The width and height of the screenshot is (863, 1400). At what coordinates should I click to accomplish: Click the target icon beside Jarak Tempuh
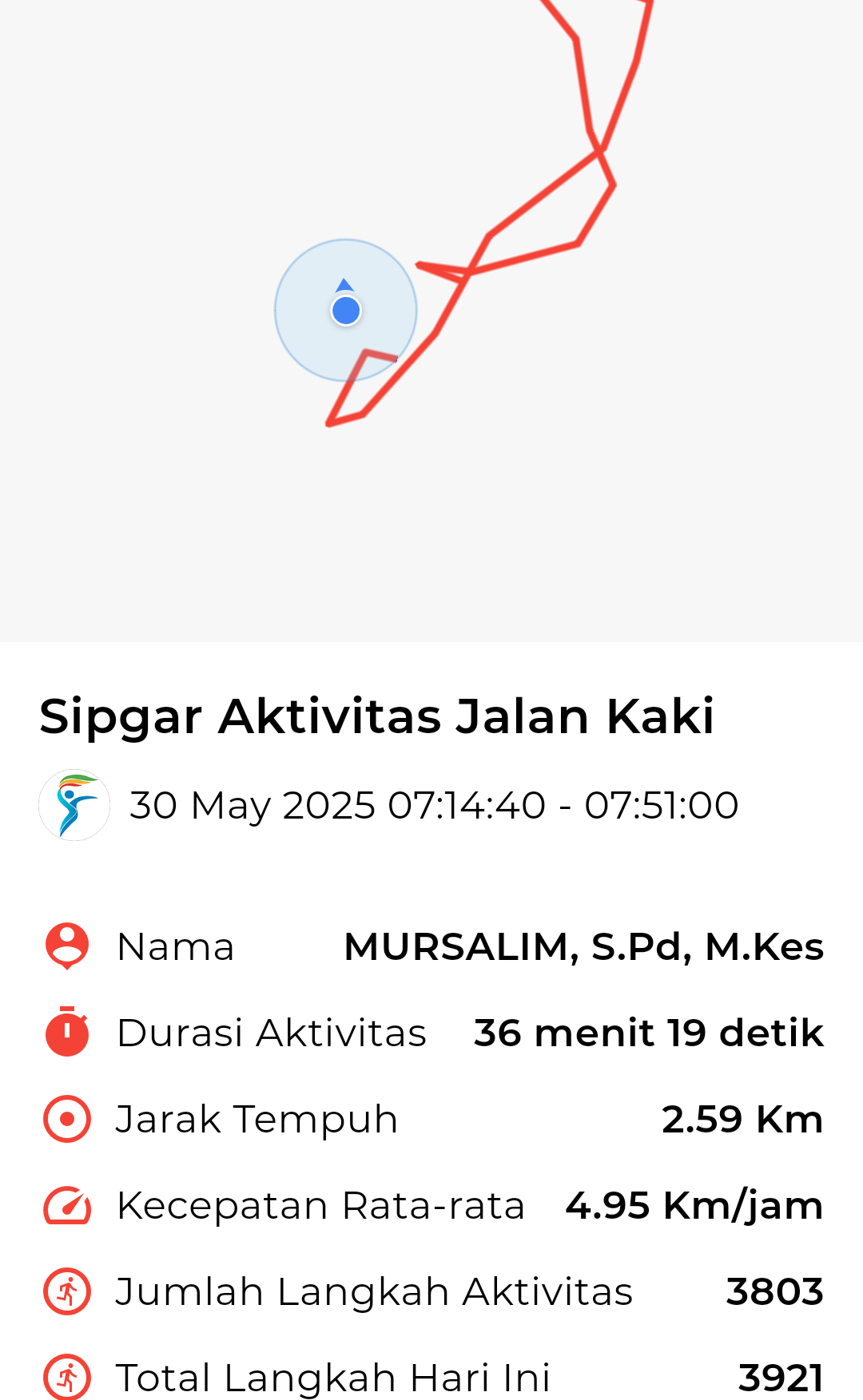tap(66, 1118)
